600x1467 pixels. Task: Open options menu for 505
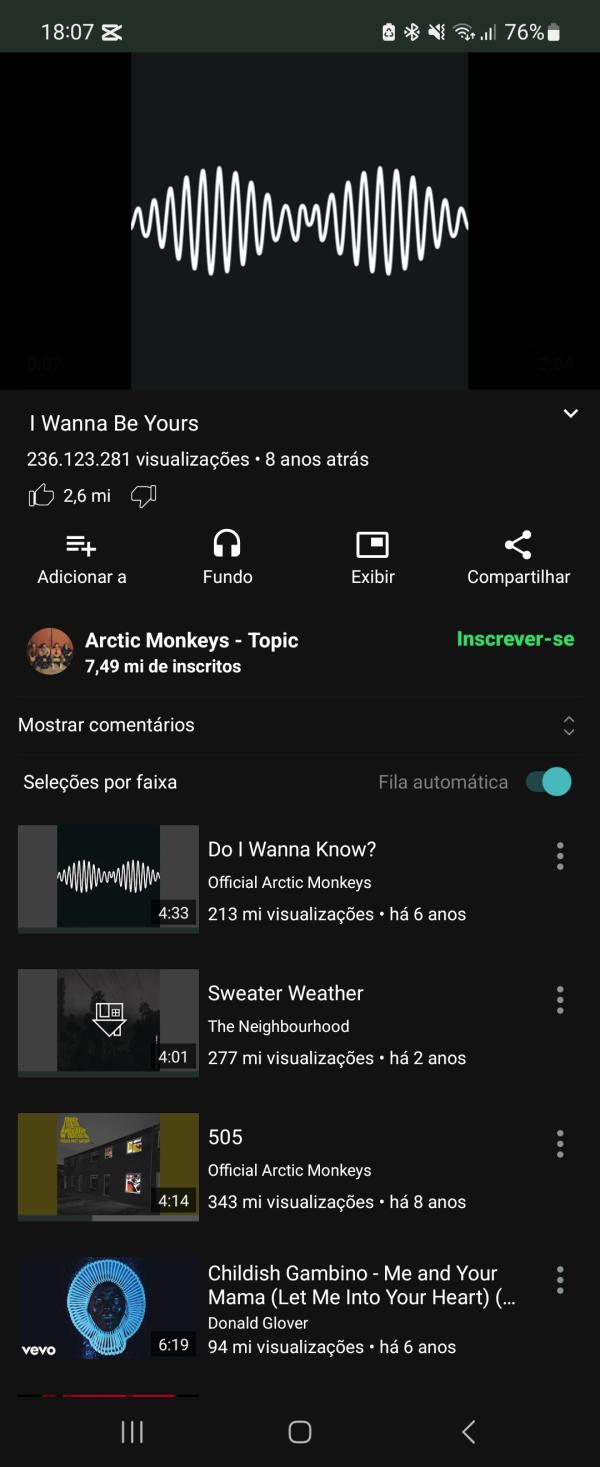pyautogui.click(x=560, y=1144)
